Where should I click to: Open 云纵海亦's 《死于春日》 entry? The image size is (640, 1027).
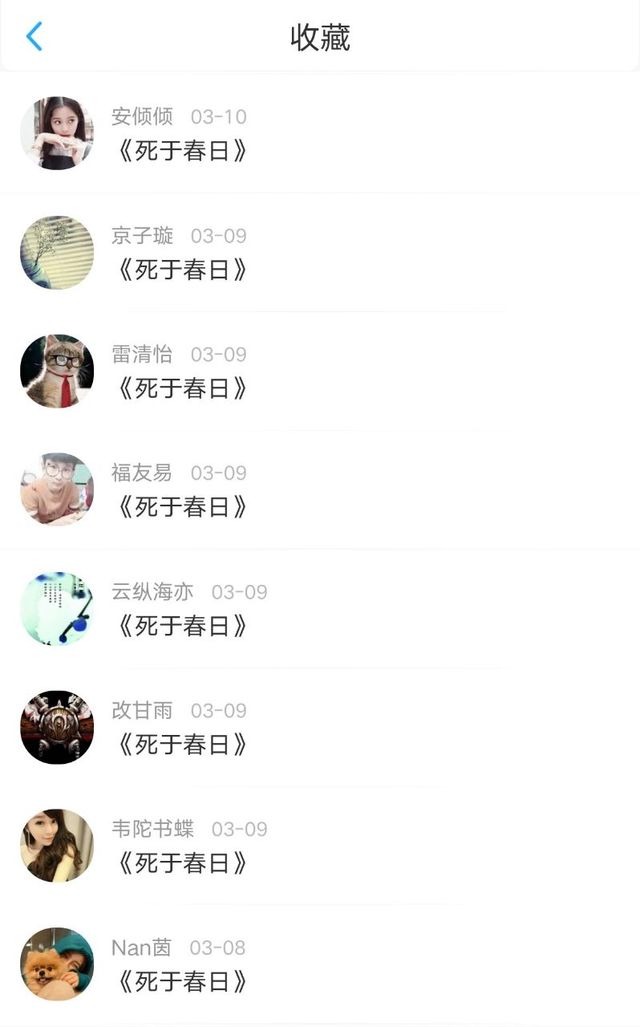(x=182, y=626)
